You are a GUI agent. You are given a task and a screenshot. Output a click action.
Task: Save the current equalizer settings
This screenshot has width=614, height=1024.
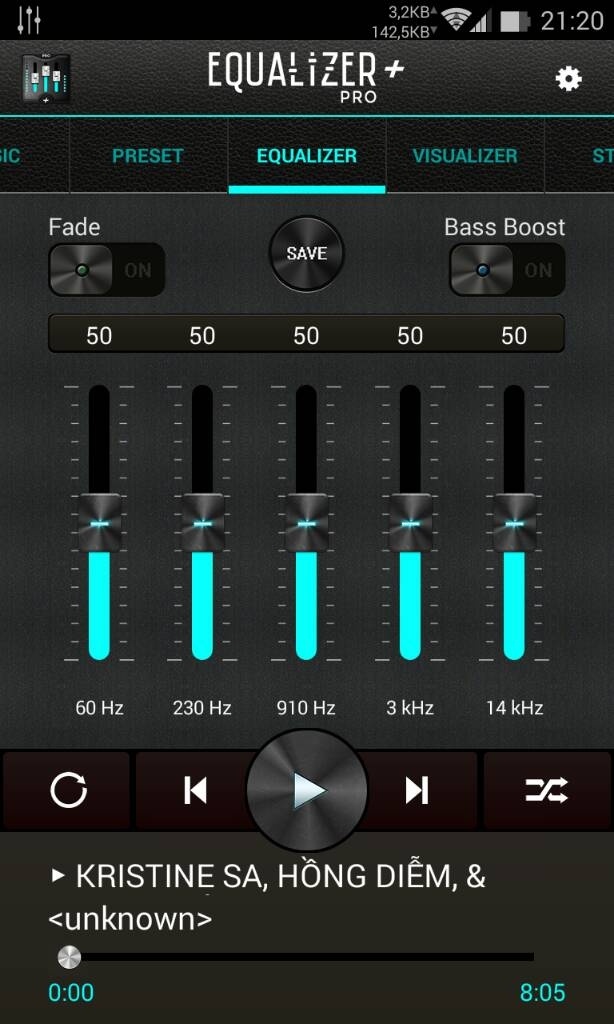click(306, 254)
